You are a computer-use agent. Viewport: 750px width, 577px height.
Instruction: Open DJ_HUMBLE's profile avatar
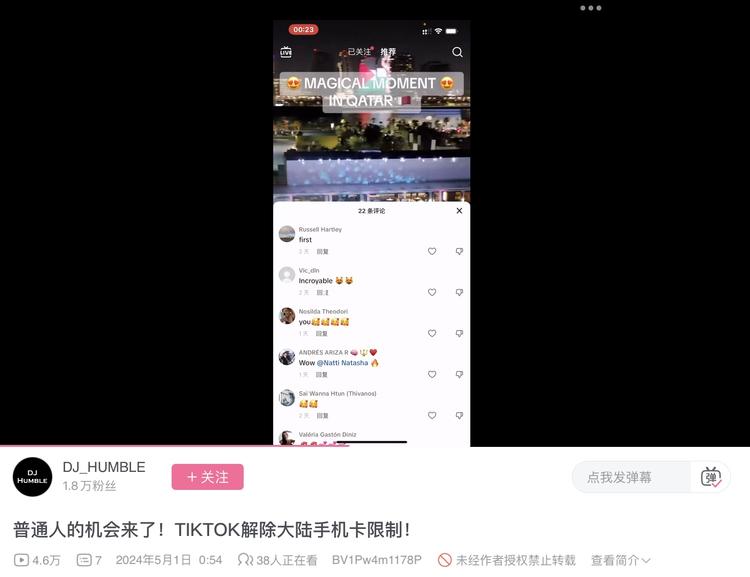point(33,477)
